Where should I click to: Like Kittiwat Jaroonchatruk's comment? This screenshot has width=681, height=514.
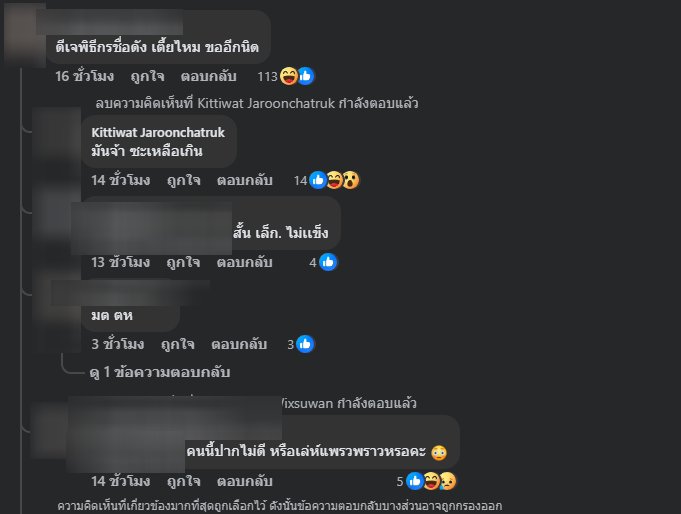[183, 180]
